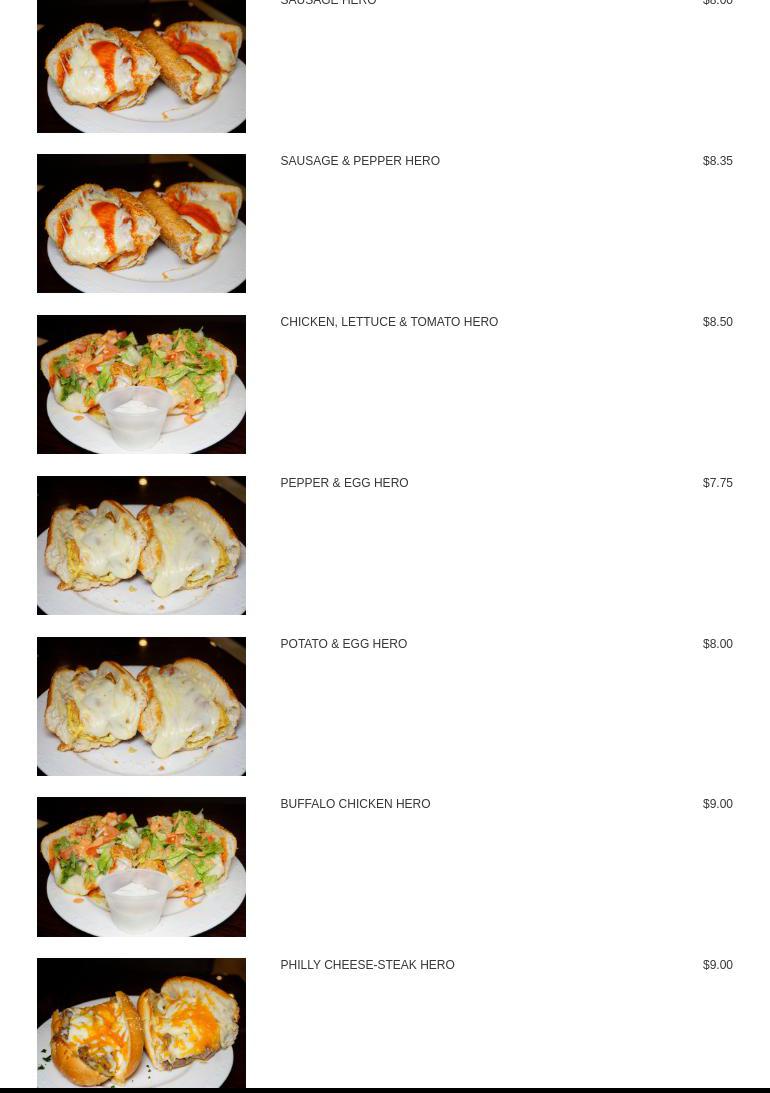Select the Philly Cheese-Steak Hero item
770x1093 pixels.
pyautogui.click(x=367, y=965)
